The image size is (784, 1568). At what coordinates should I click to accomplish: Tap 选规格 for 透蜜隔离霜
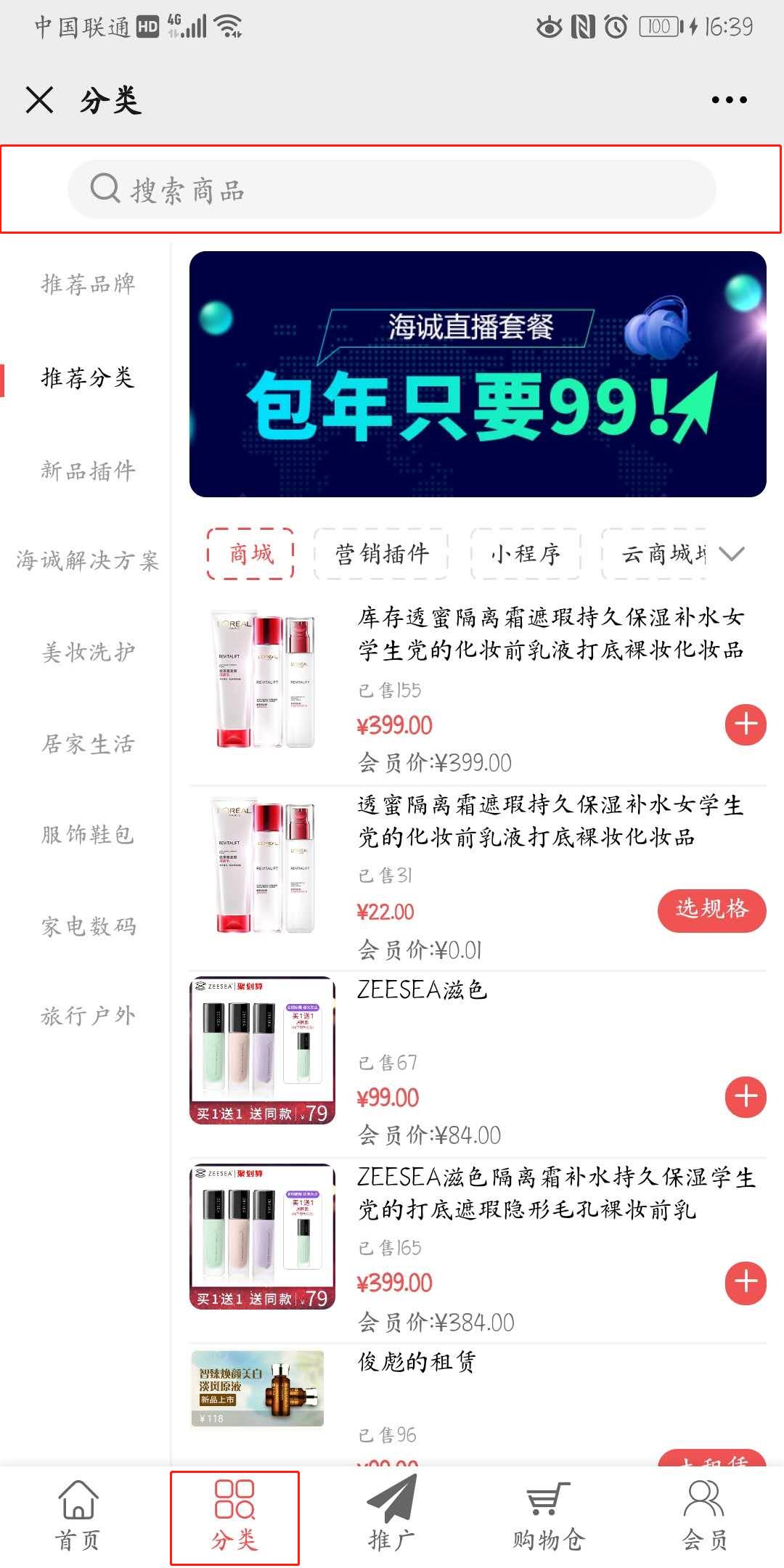711,909
